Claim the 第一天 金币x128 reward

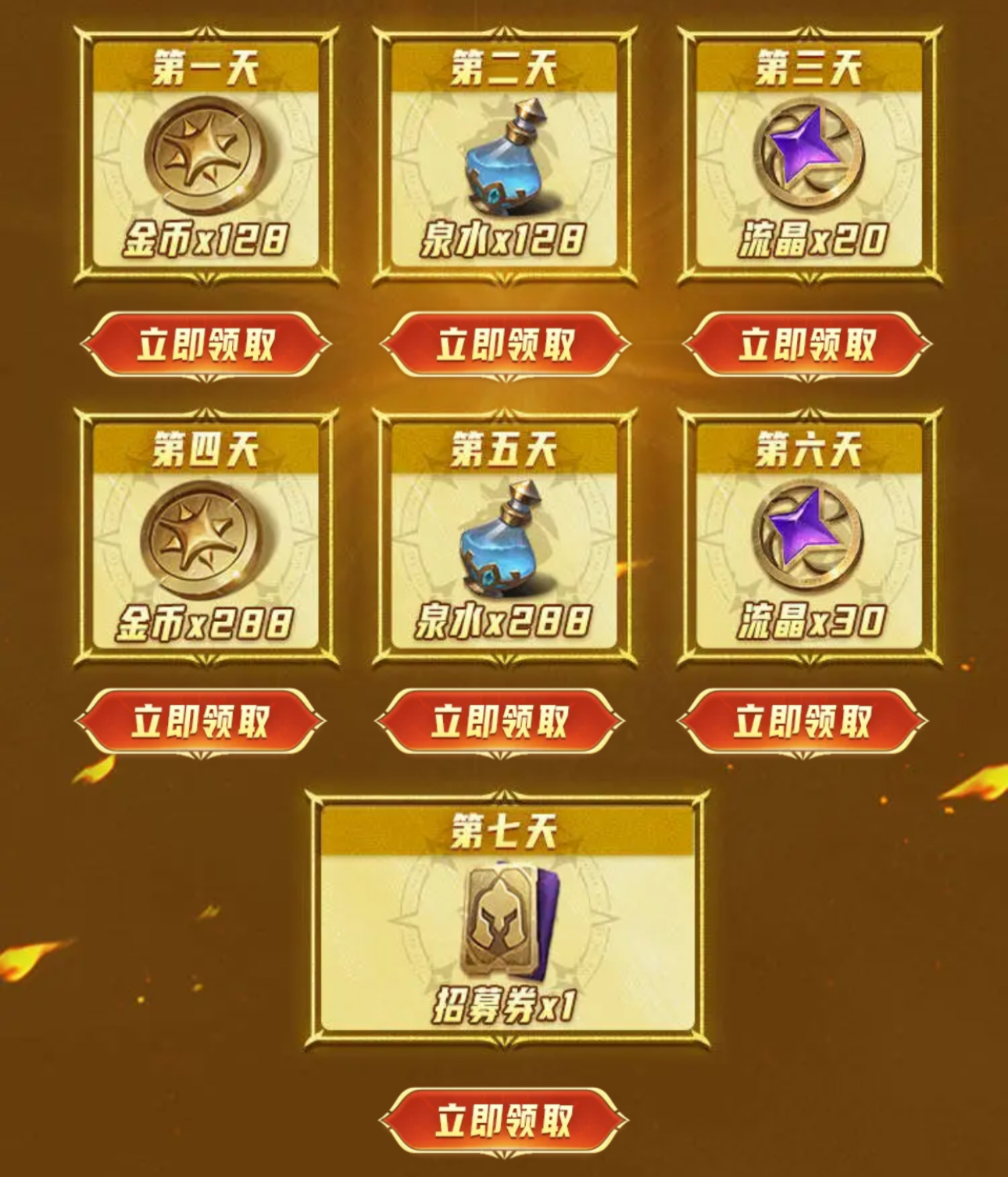(x=206, y=345)
